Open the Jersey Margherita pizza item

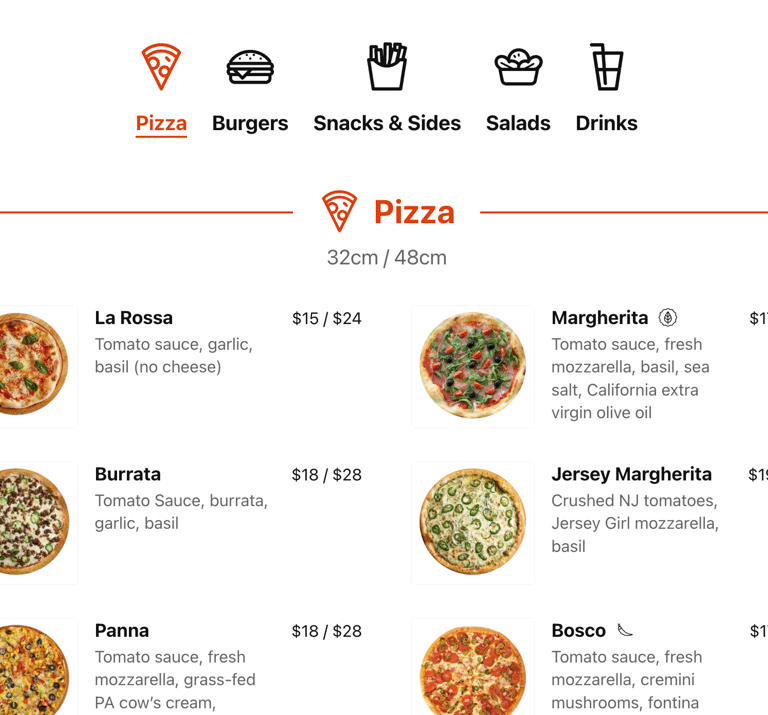(631, 474)
